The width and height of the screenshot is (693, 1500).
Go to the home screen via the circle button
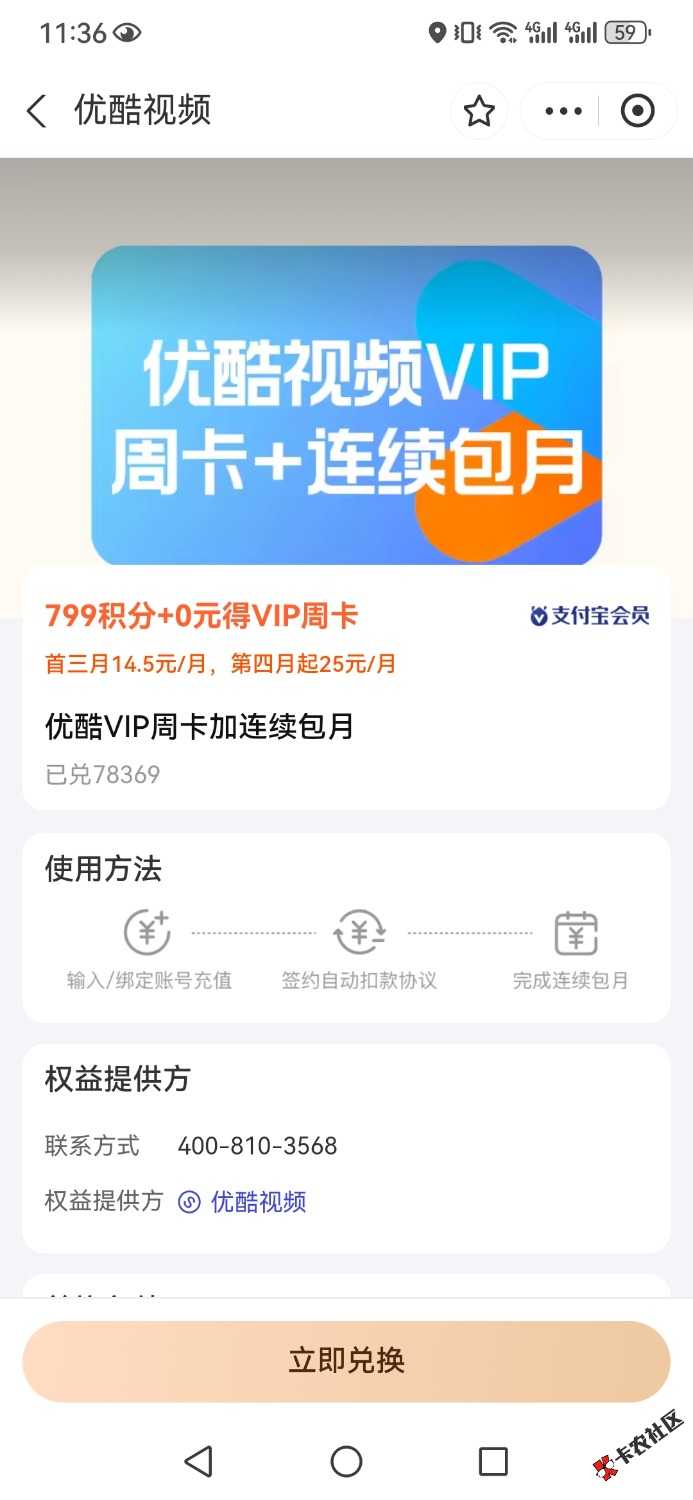coord(346,1462)
